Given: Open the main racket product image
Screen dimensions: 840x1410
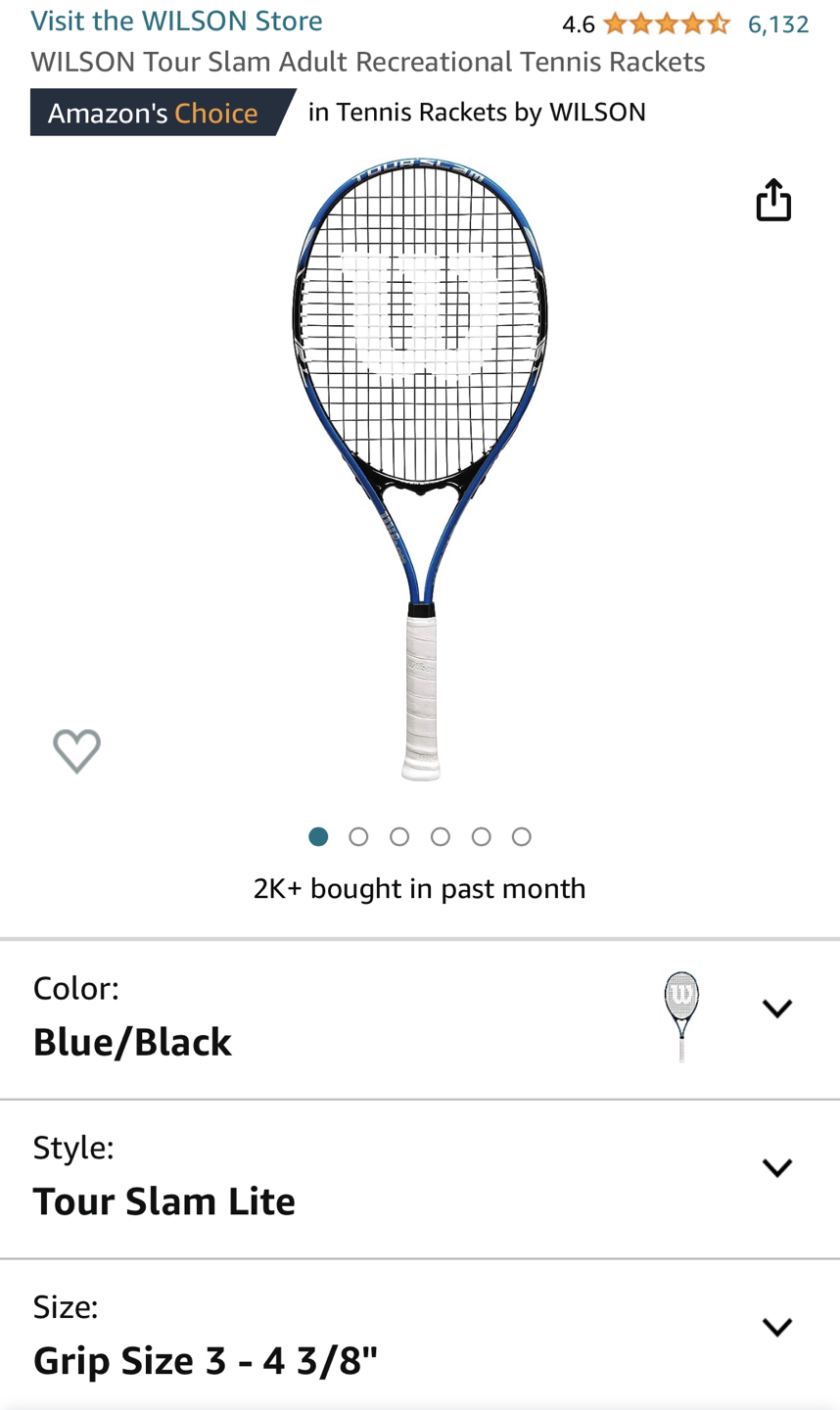Looking at the screenshot, I should [x=420, y=470].
